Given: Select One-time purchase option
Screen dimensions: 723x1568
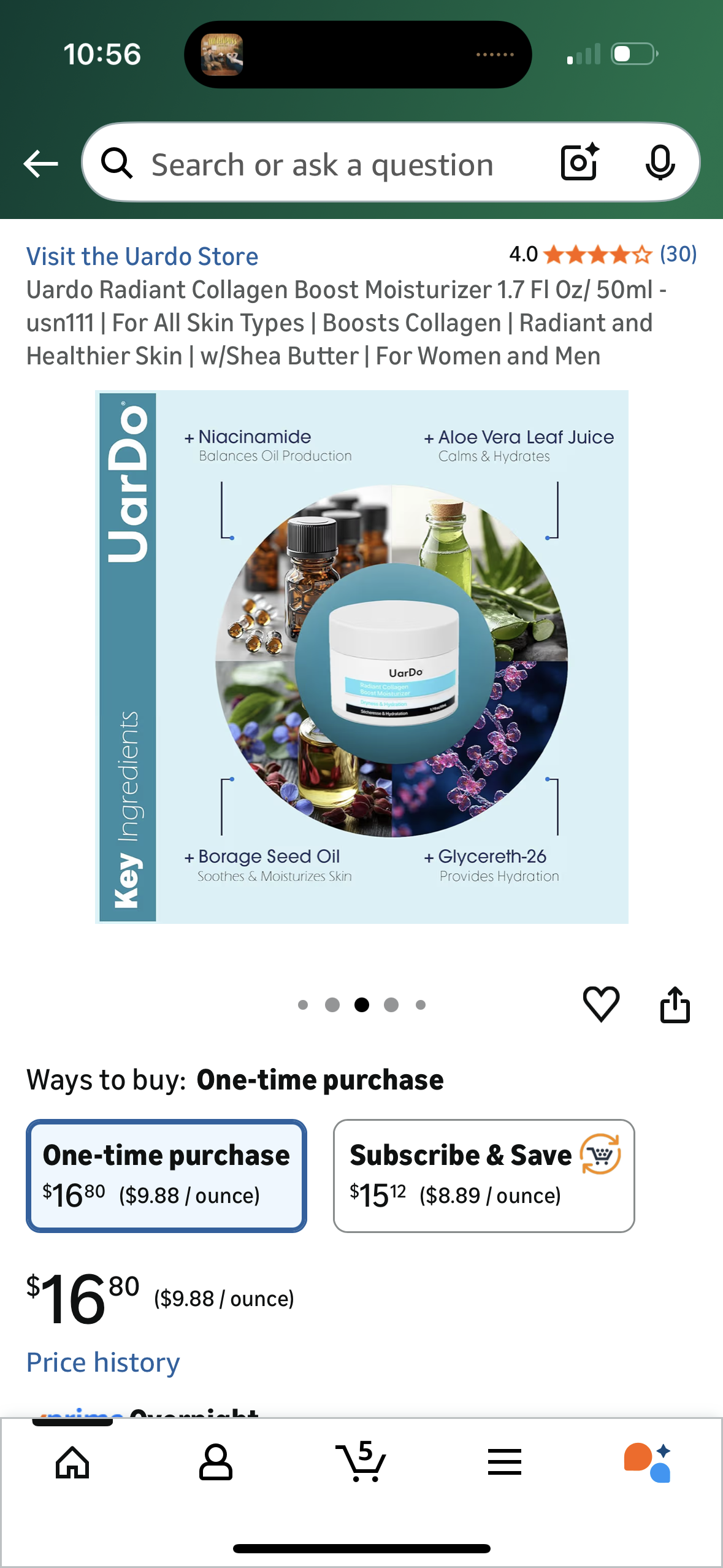Looking at the screenshot, I should [166, 1175].
